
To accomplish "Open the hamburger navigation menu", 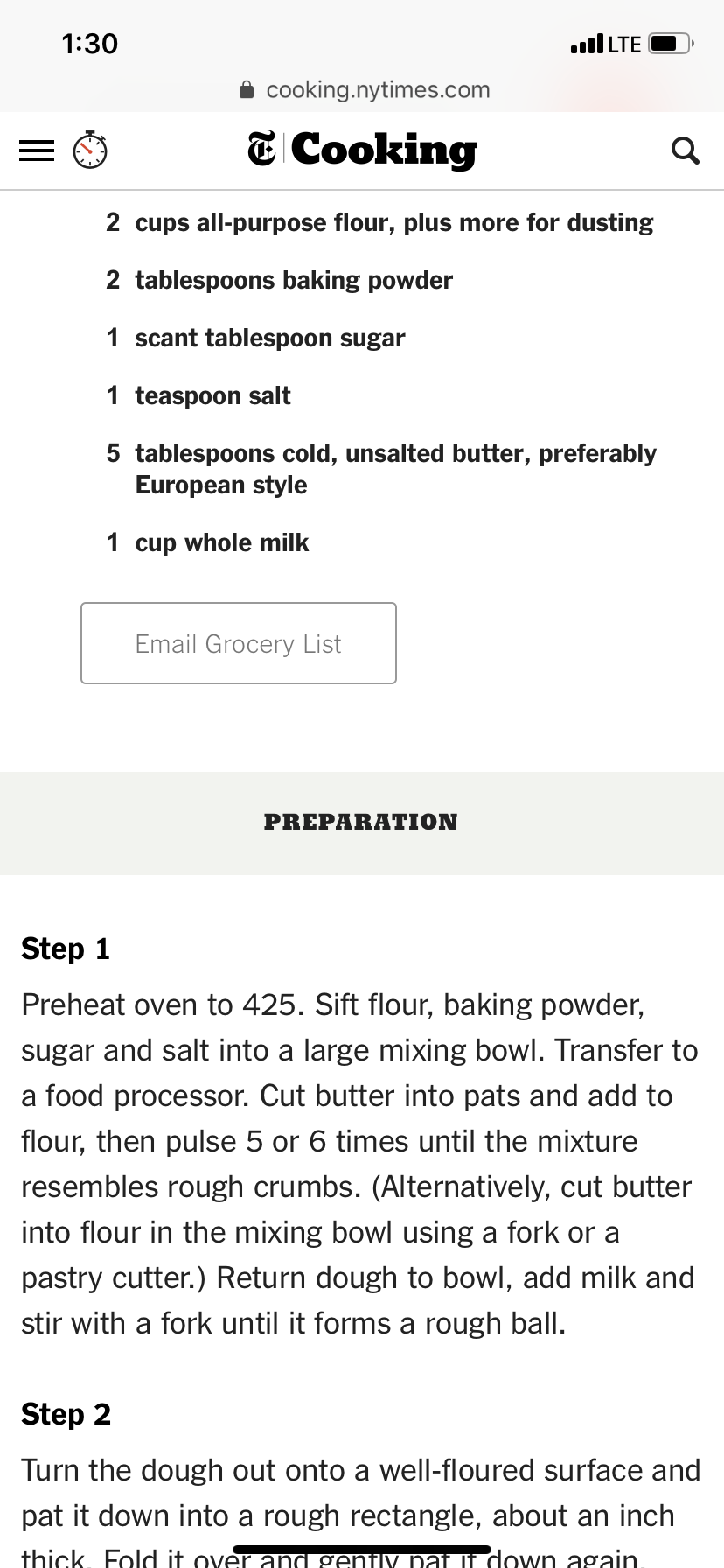I will pyautogui.click(x=37, y=150).
